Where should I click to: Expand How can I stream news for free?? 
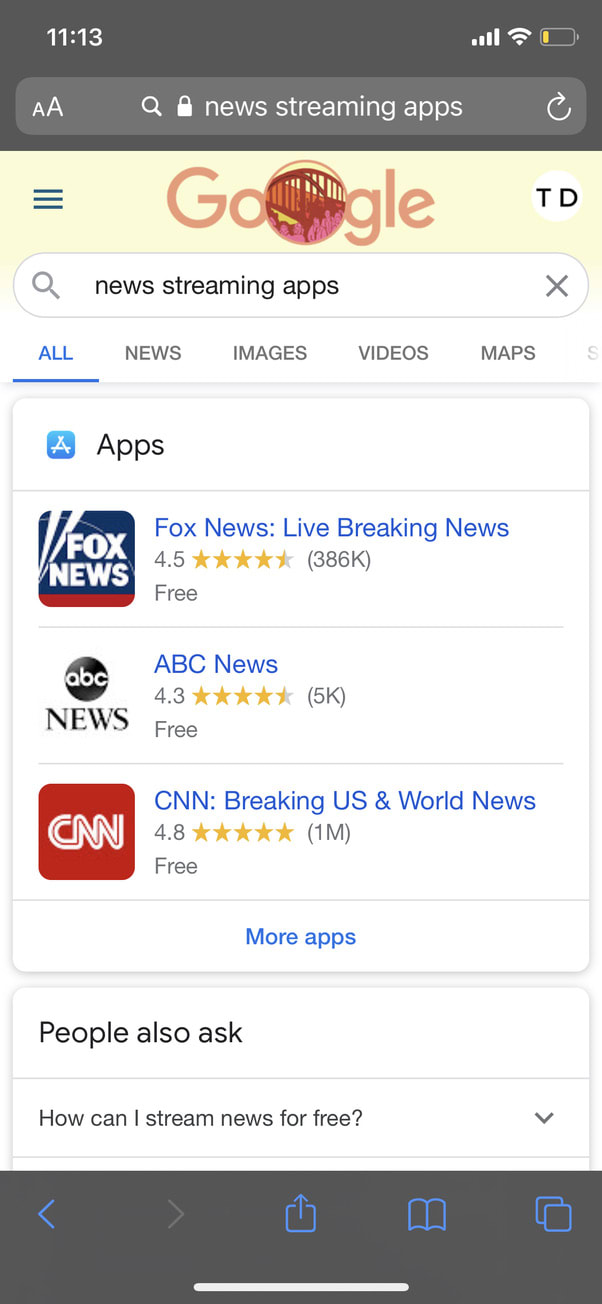tap(301, 1118)
